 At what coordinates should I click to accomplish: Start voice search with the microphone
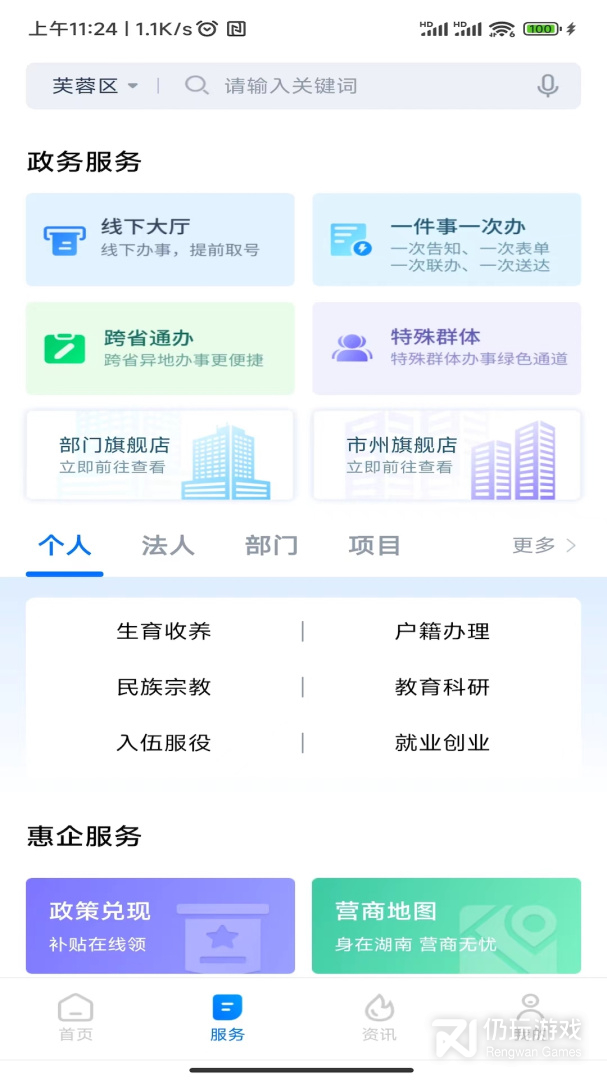tap(547, 86)
